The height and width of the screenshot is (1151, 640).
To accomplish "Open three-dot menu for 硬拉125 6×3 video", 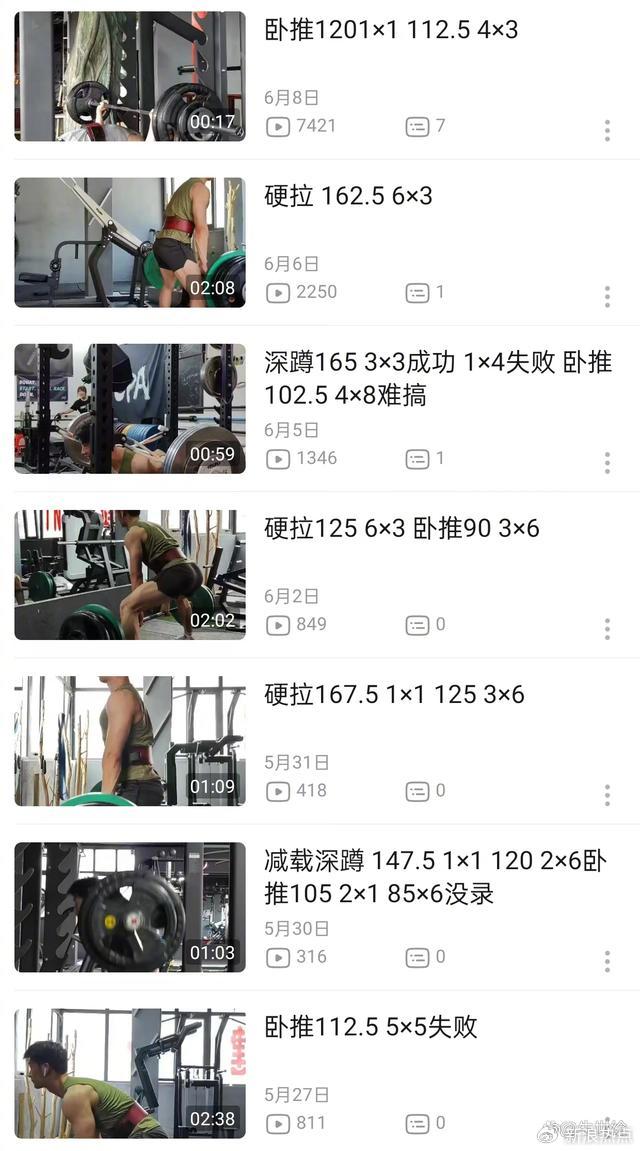I will pos(607,628).
